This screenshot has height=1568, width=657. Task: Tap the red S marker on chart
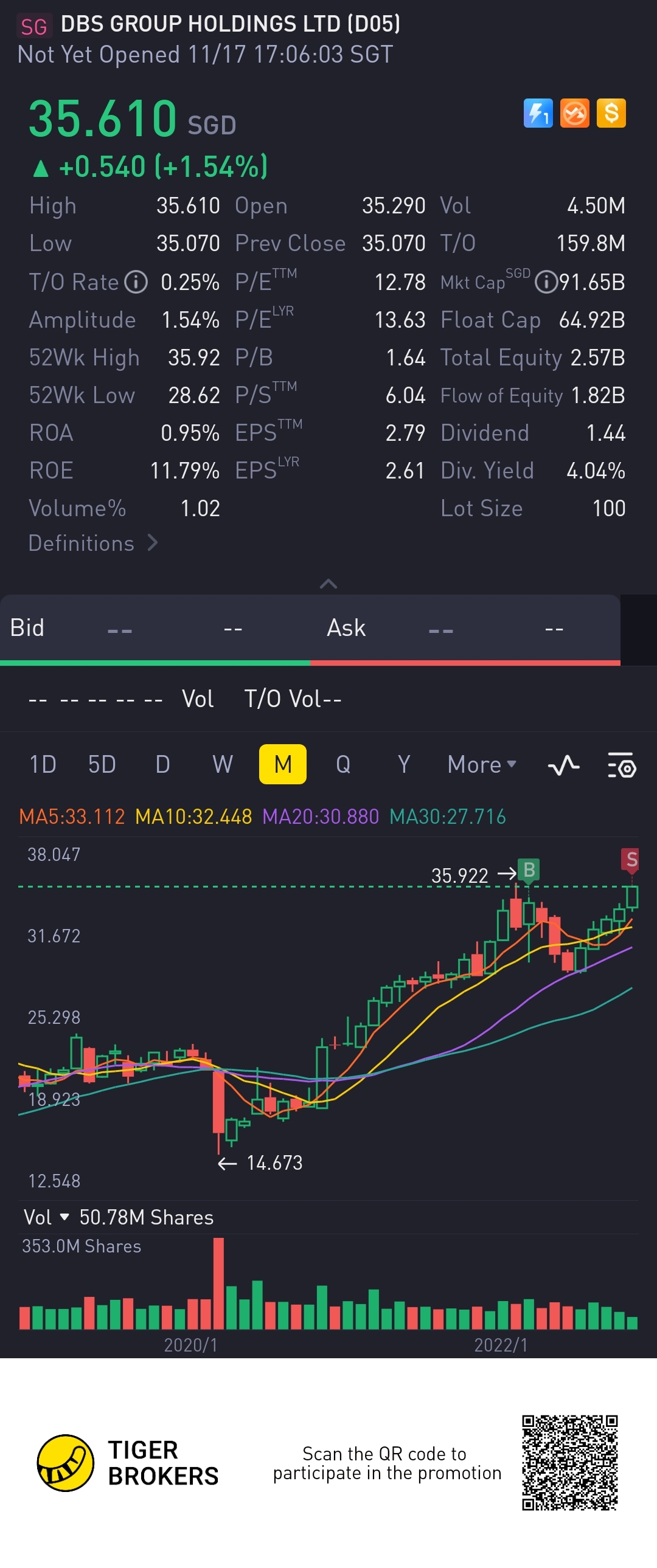coord(631,860)
